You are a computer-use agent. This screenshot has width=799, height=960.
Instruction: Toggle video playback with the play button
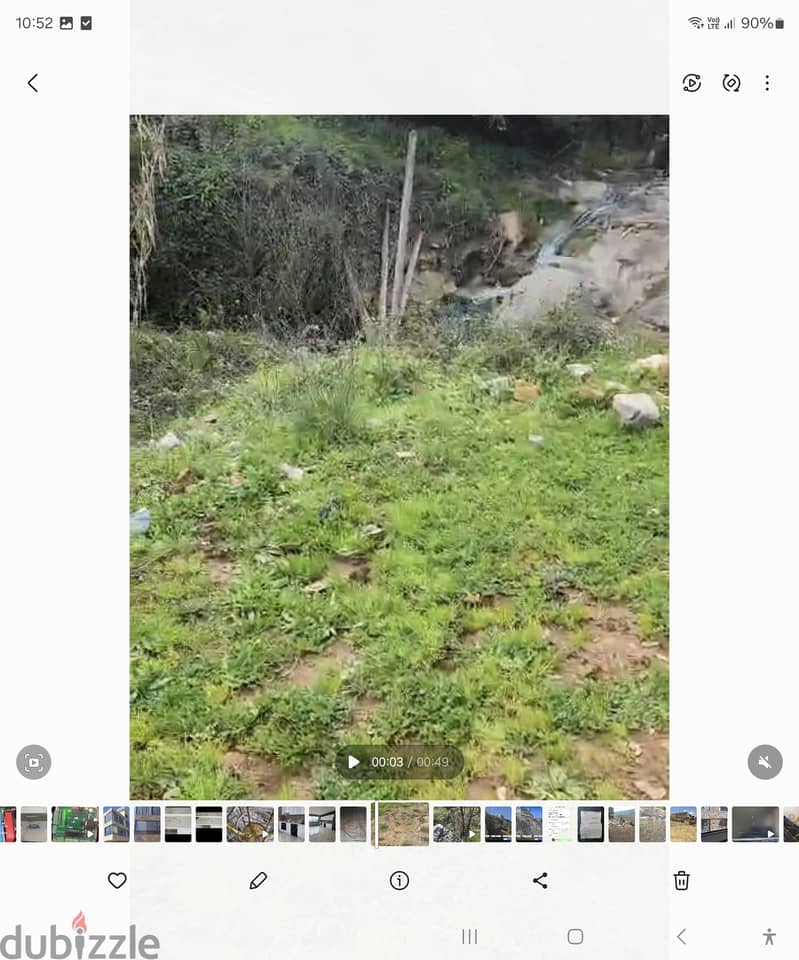tap(353, 762)
